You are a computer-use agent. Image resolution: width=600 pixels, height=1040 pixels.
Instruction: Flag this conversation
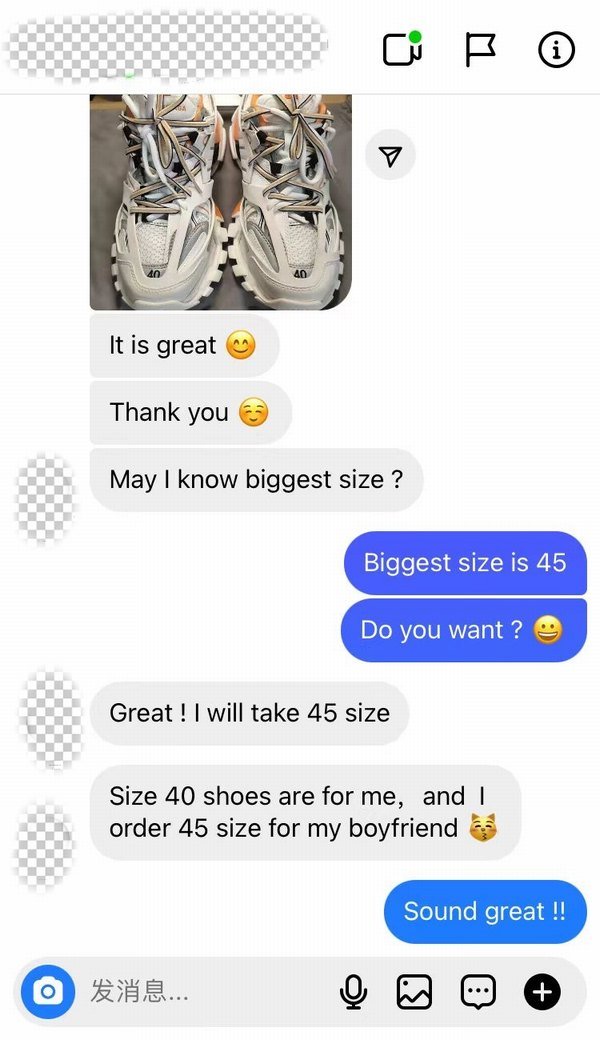480,49
